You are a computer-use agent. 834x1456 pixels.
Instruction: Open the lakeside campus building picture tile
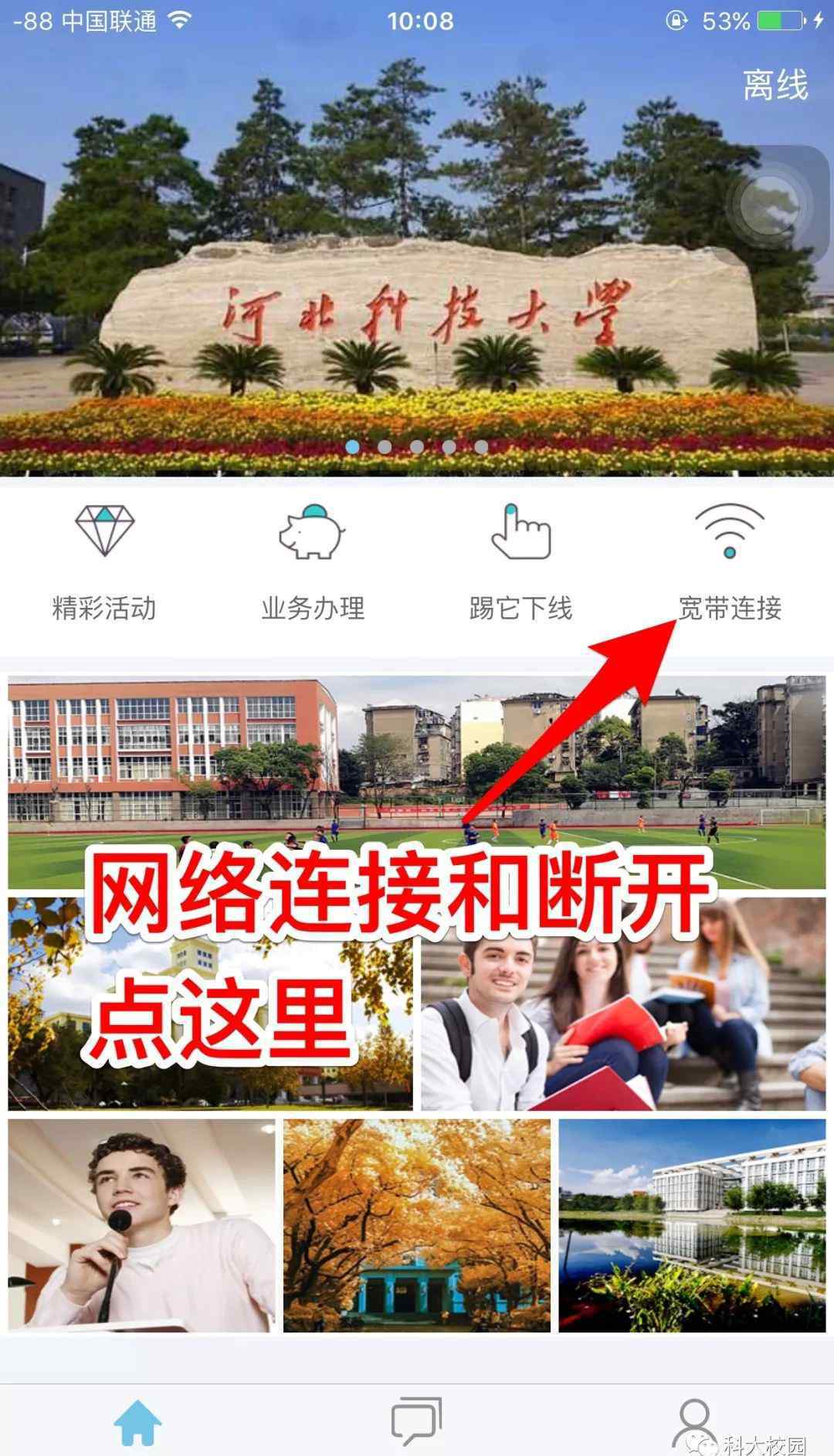pyautogui.click(x=692, y=1225)
